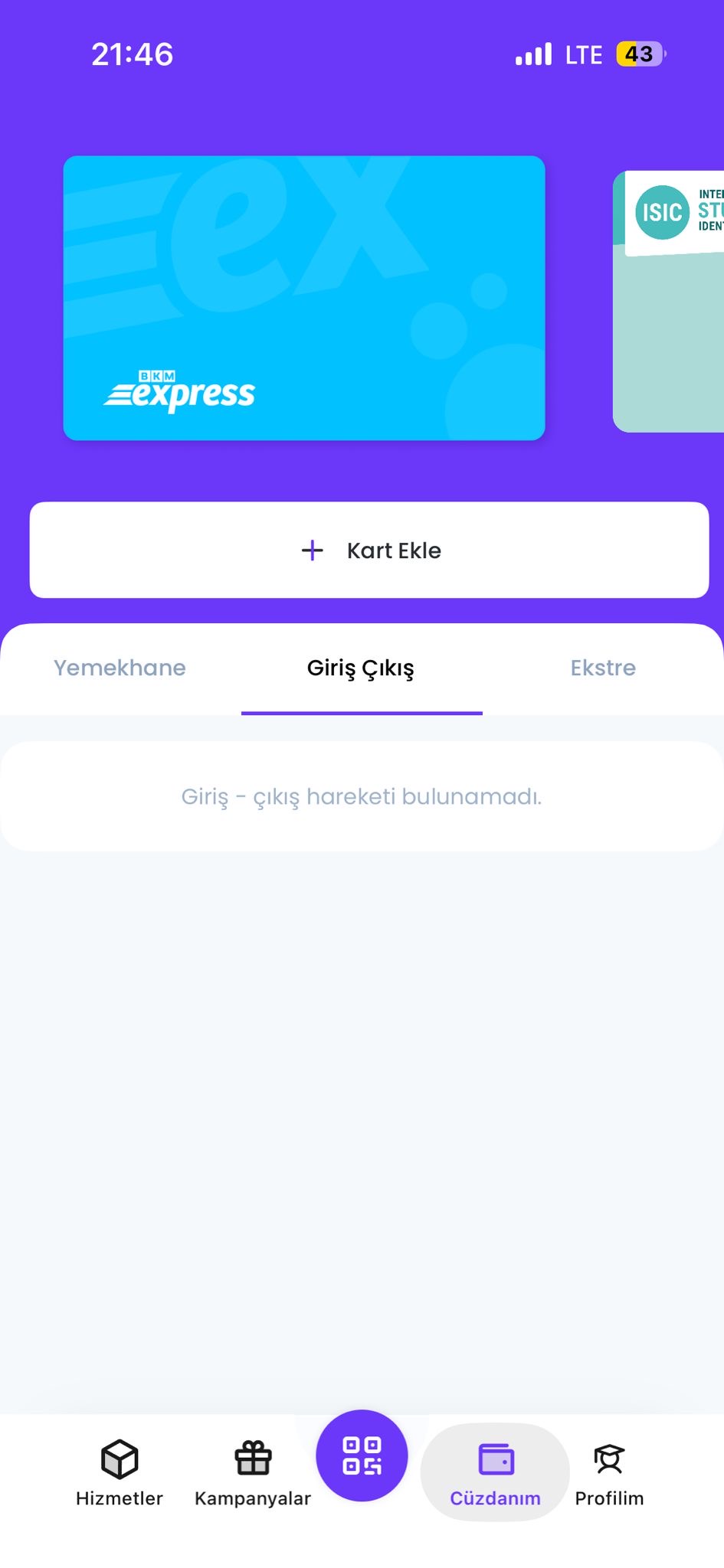Screen dimensions: 724x1568
Task: Go to the Kampanyalar tab
Action: 253,1473
